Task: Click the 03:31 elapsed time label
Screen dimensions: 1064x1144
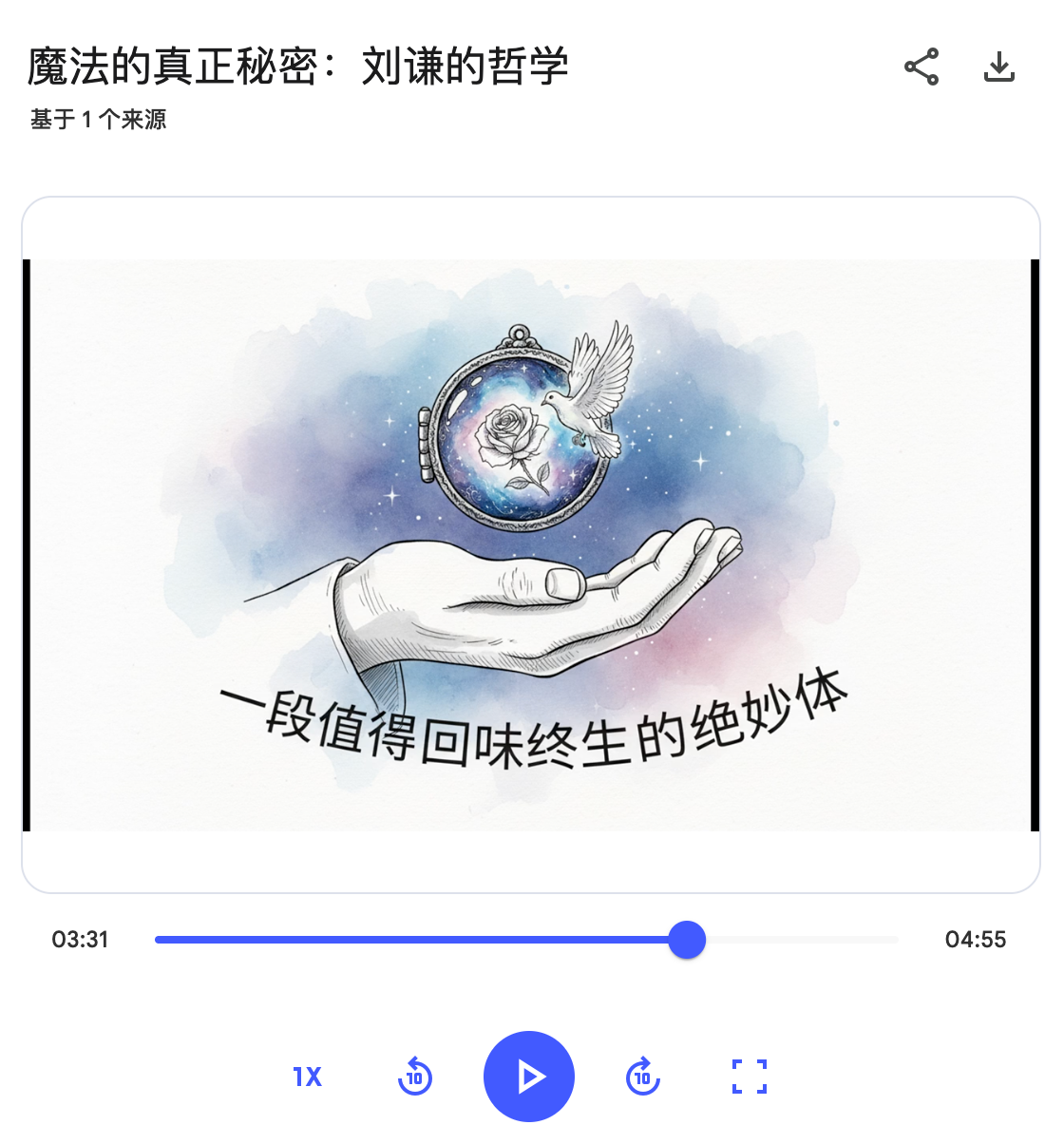Action: point(80,939)
